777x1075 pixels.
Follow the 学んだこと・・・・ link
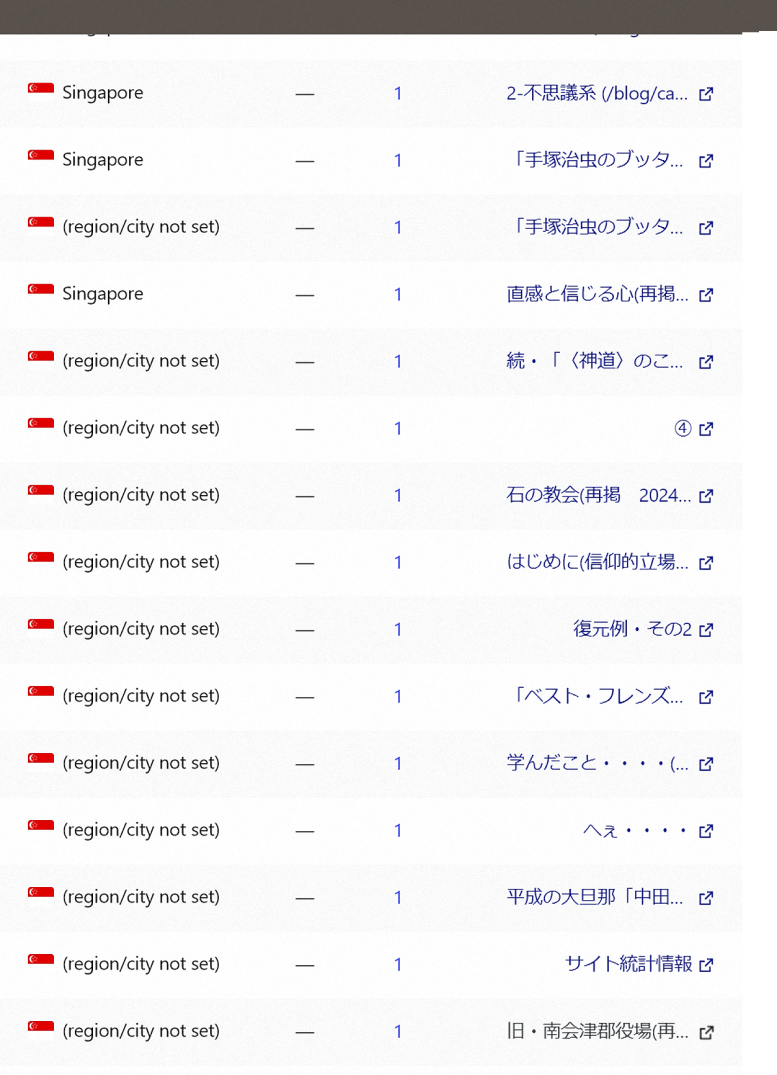(x=597, y=764)
